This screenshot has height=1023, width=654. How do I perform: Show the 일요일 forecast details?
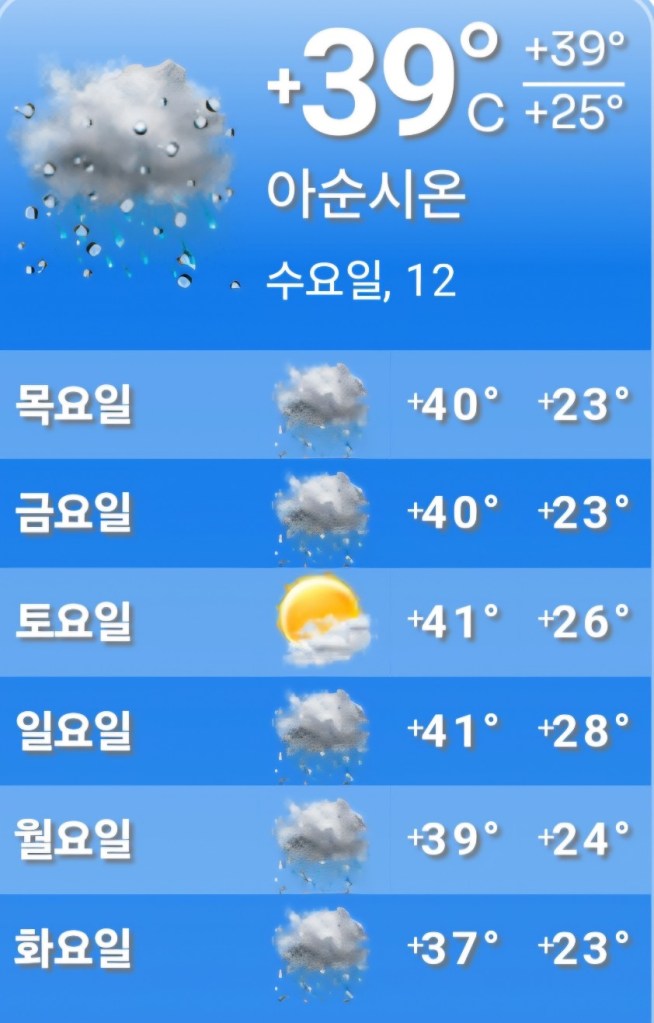click(x=327, y=731)
